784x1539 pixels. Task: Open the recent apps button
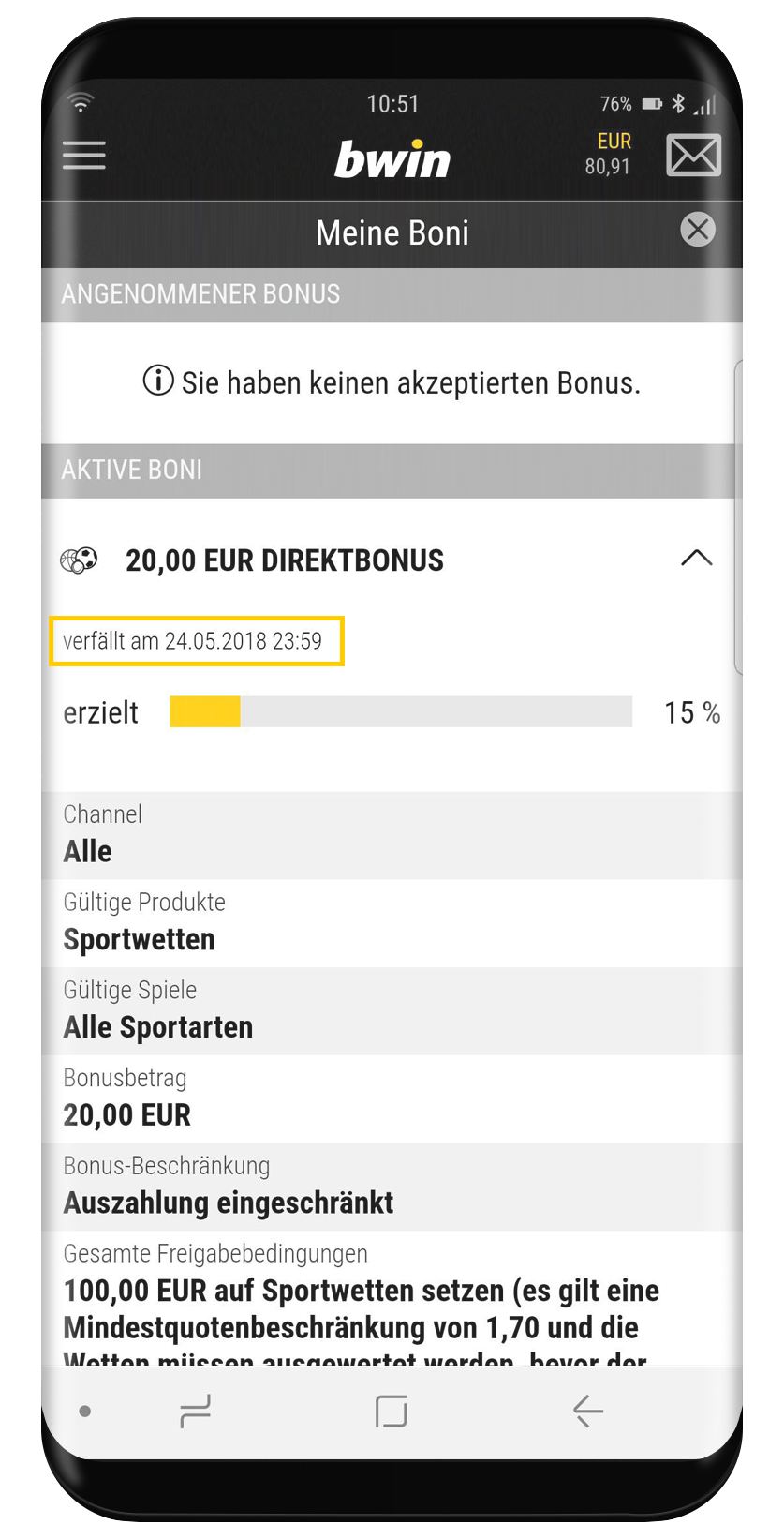click(x=196, y=1411)
